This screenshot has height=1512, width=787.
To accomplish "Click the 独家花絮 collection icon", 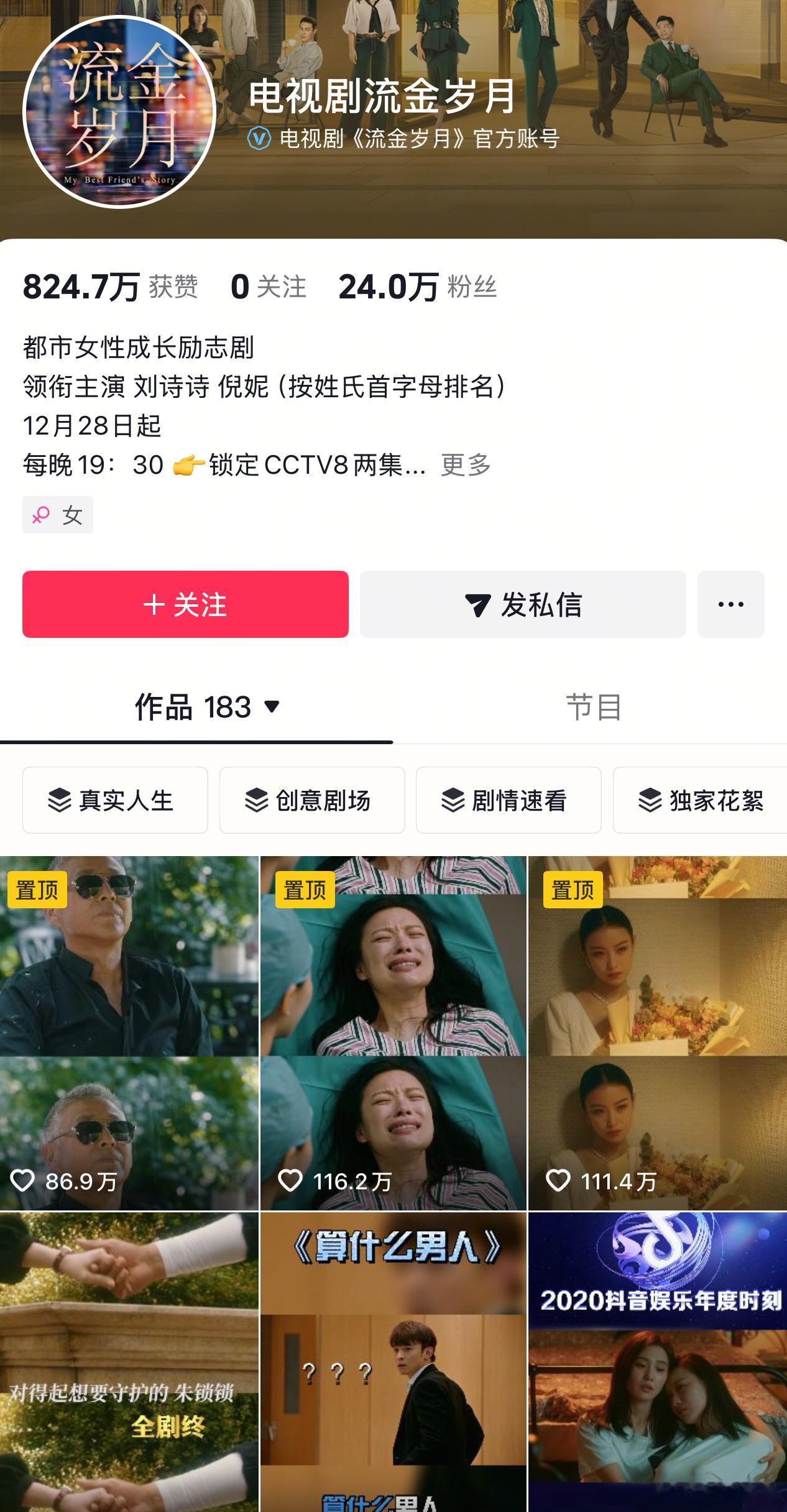I will pyautogui.click(x=650, y=801).
